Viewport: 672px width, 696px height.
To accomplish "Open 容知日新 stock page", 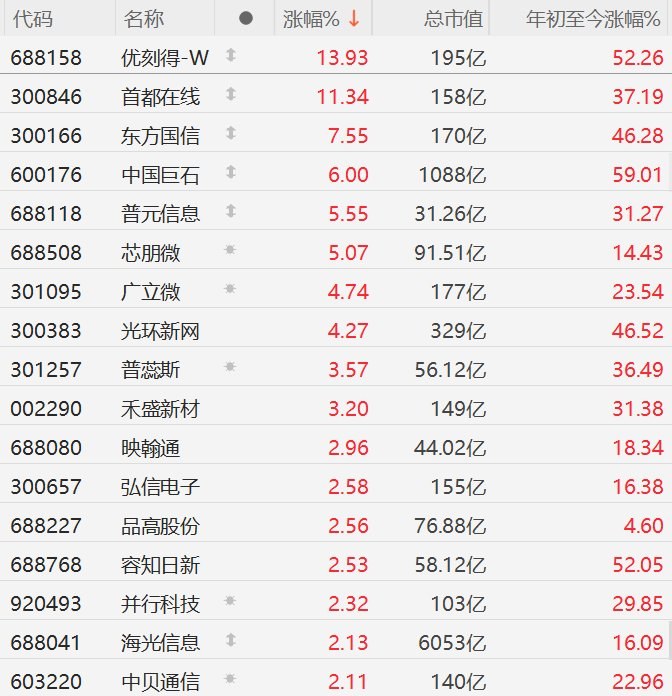I will point(160,565).
